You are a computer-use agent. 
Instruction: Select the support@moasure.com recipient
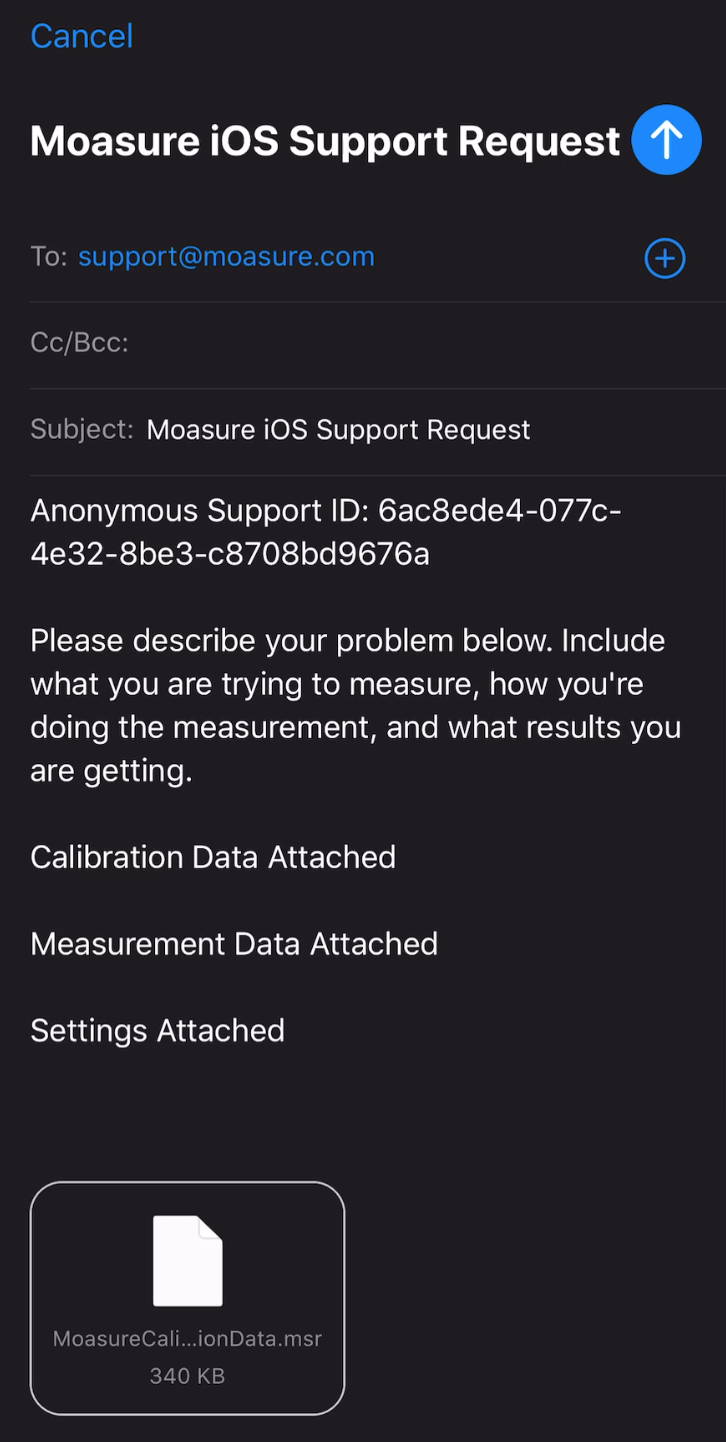226,257
